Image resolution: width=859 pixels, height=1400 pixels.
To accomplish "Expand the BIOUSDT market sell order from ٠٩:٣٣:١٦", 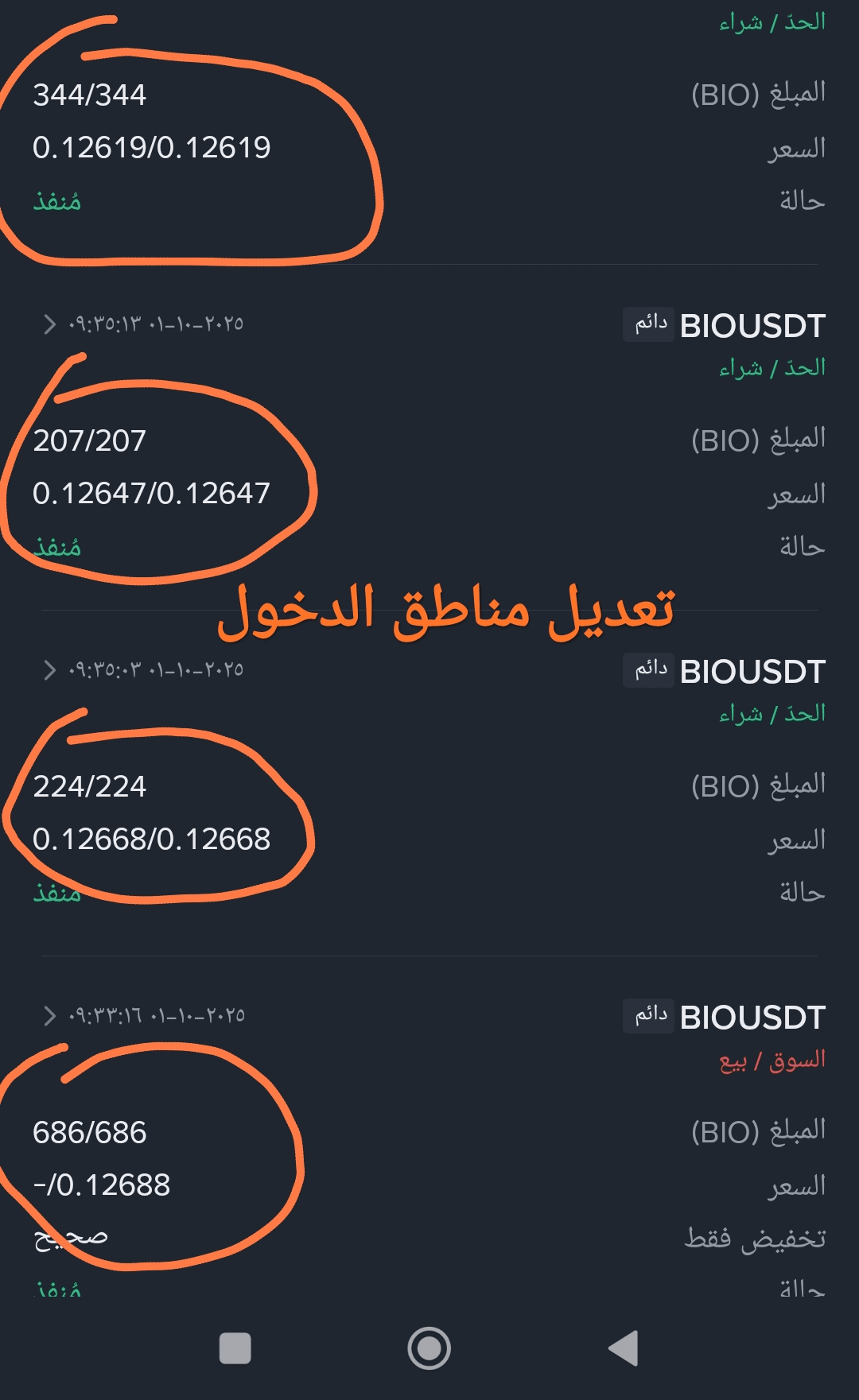I will point(49,1016).
